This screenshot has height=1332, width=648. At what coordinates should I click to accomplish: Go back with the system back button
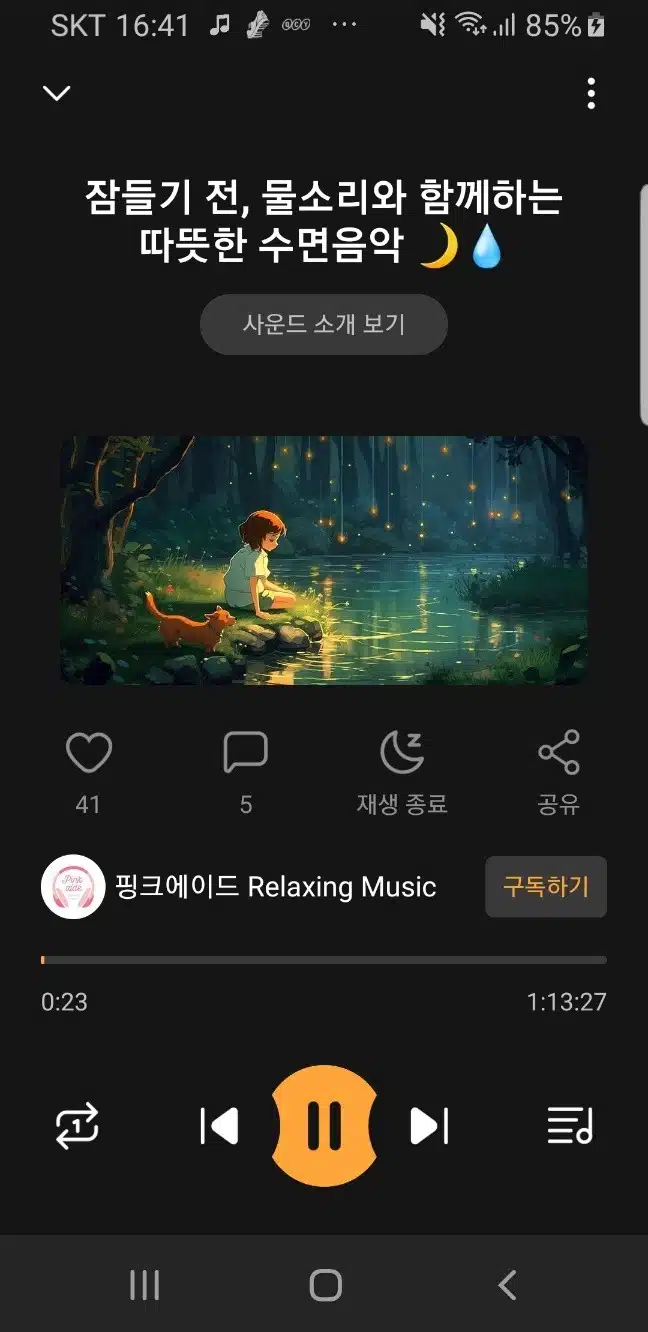[x=507, y=1285]
